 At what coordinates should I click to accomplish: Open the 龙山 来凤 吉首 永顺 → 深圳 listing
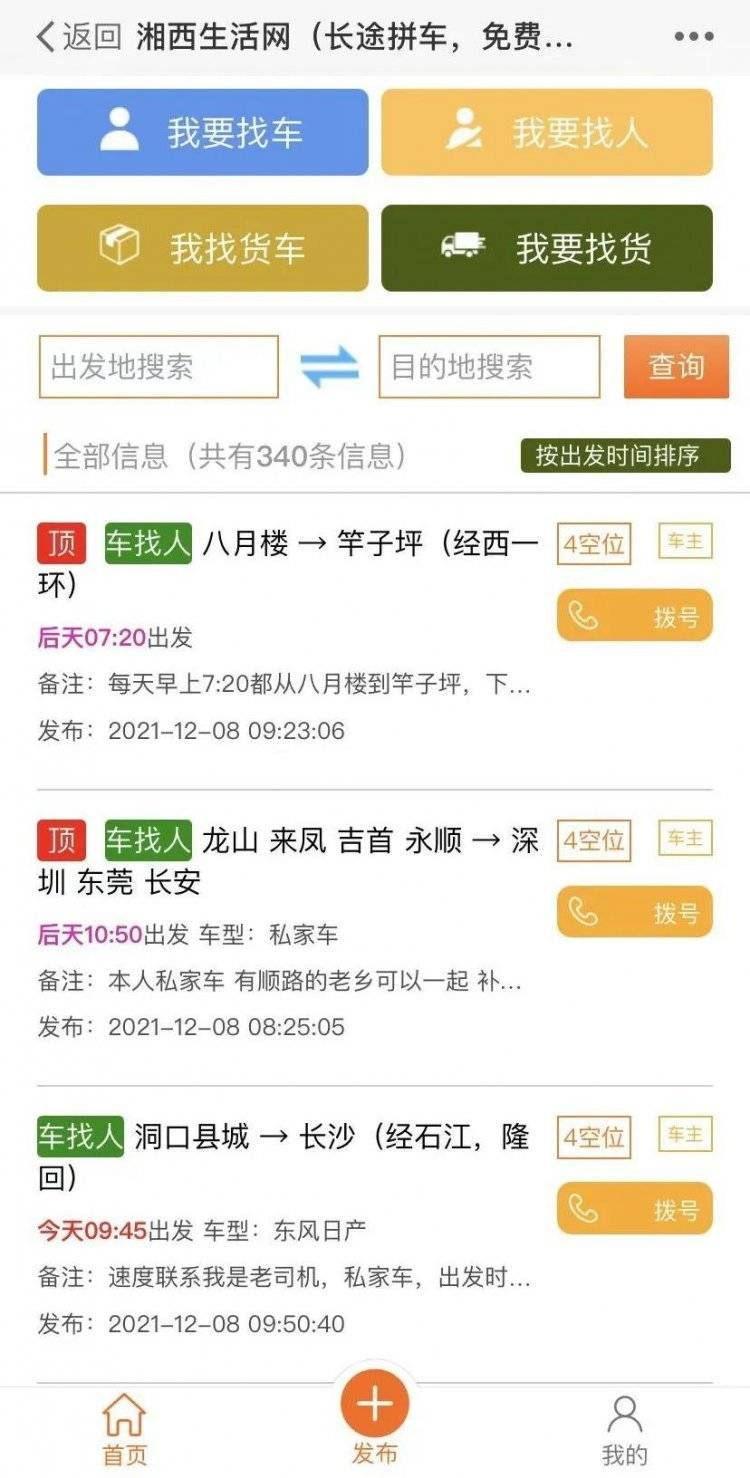[x=290, y=860]
